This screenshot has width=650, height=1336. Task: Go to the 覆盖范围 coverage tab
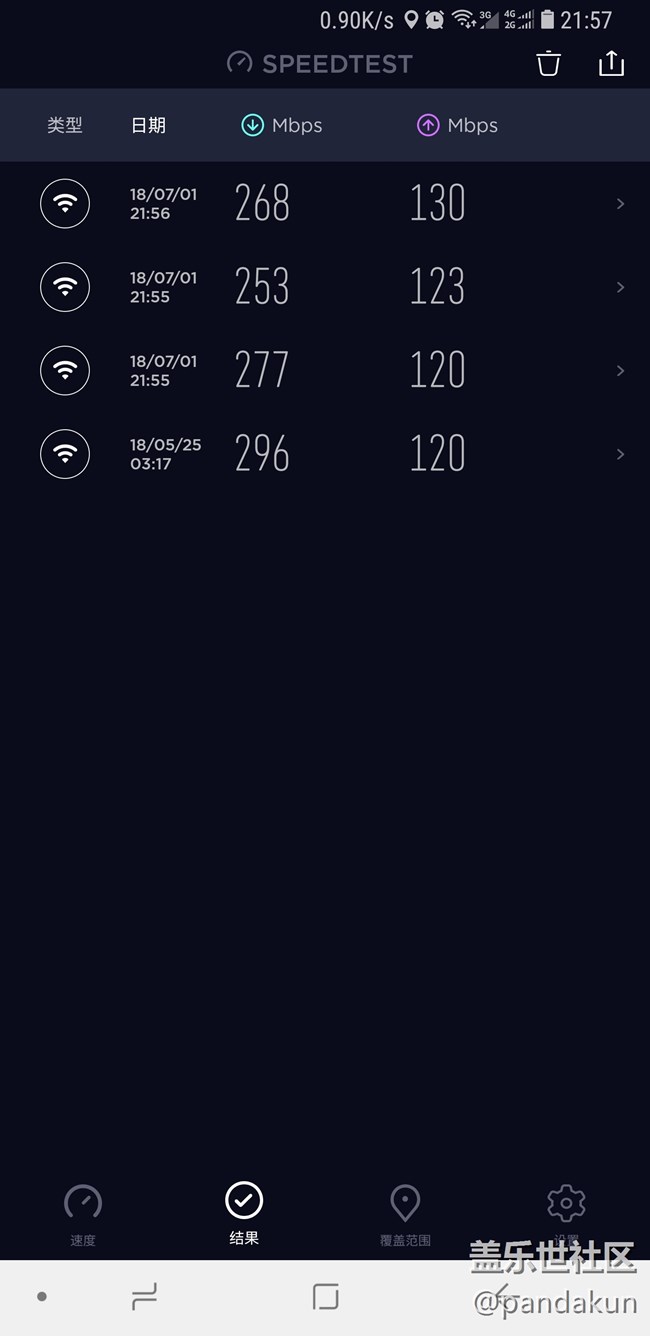[405, 1213]
